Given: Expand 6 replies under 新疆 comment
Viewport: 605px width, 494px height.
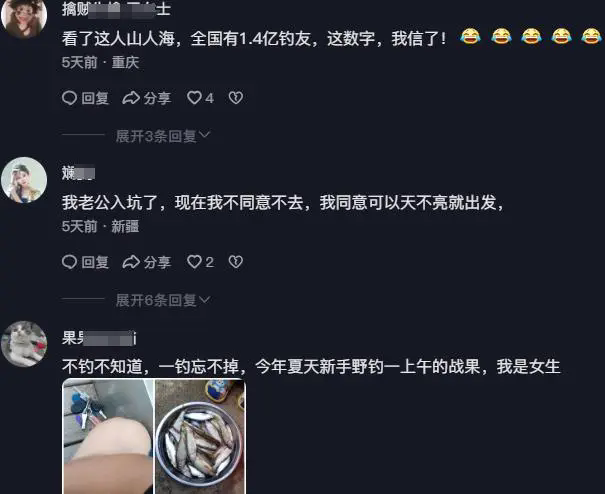Looking at the screenshot, I should pos(163,299).
